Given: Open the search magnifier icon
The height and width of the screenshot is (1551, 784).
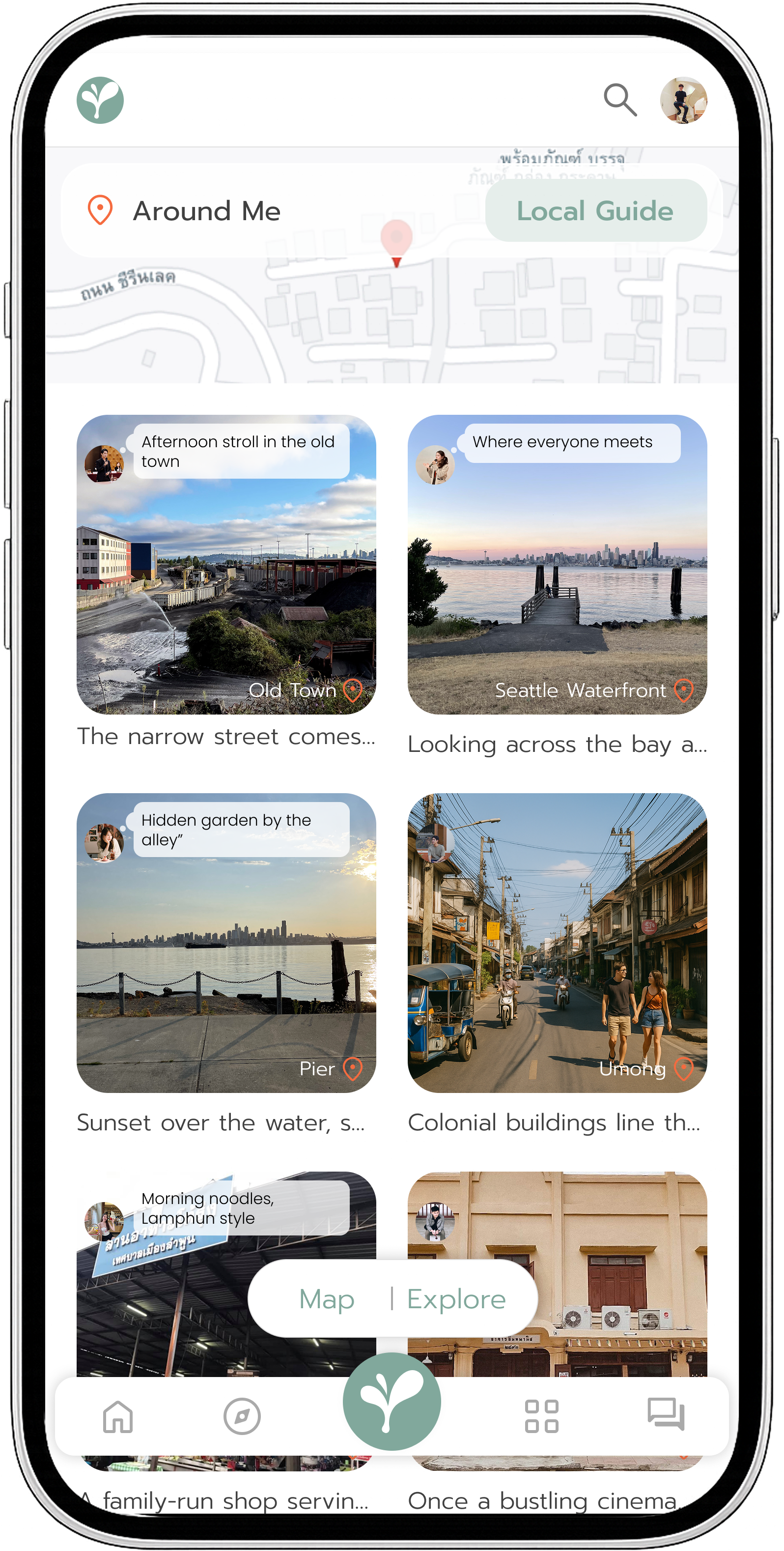Looking at the screenshot, I should point(620,100).
